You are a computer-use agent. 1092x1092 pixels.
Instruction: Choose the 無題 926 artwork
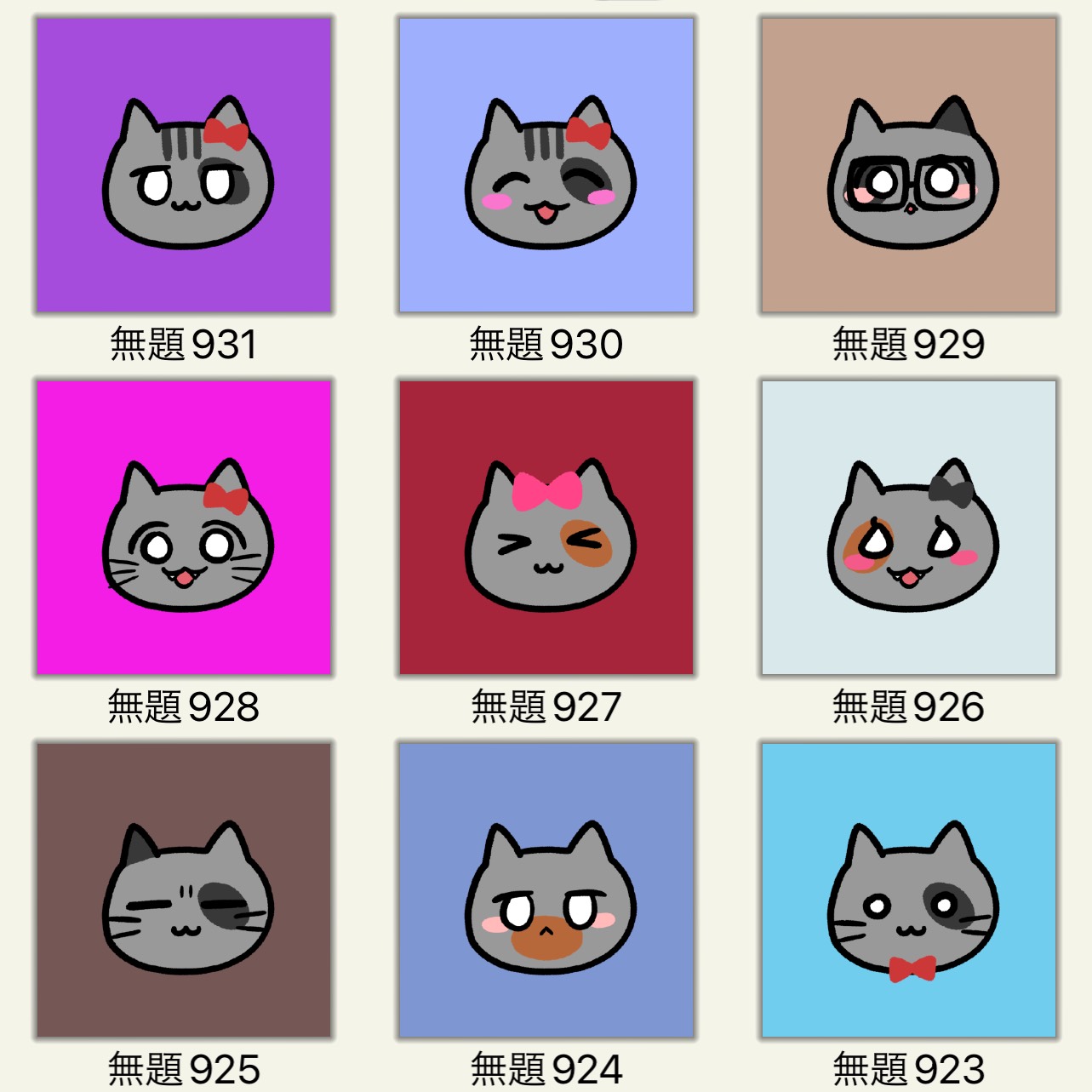[909, 528]
